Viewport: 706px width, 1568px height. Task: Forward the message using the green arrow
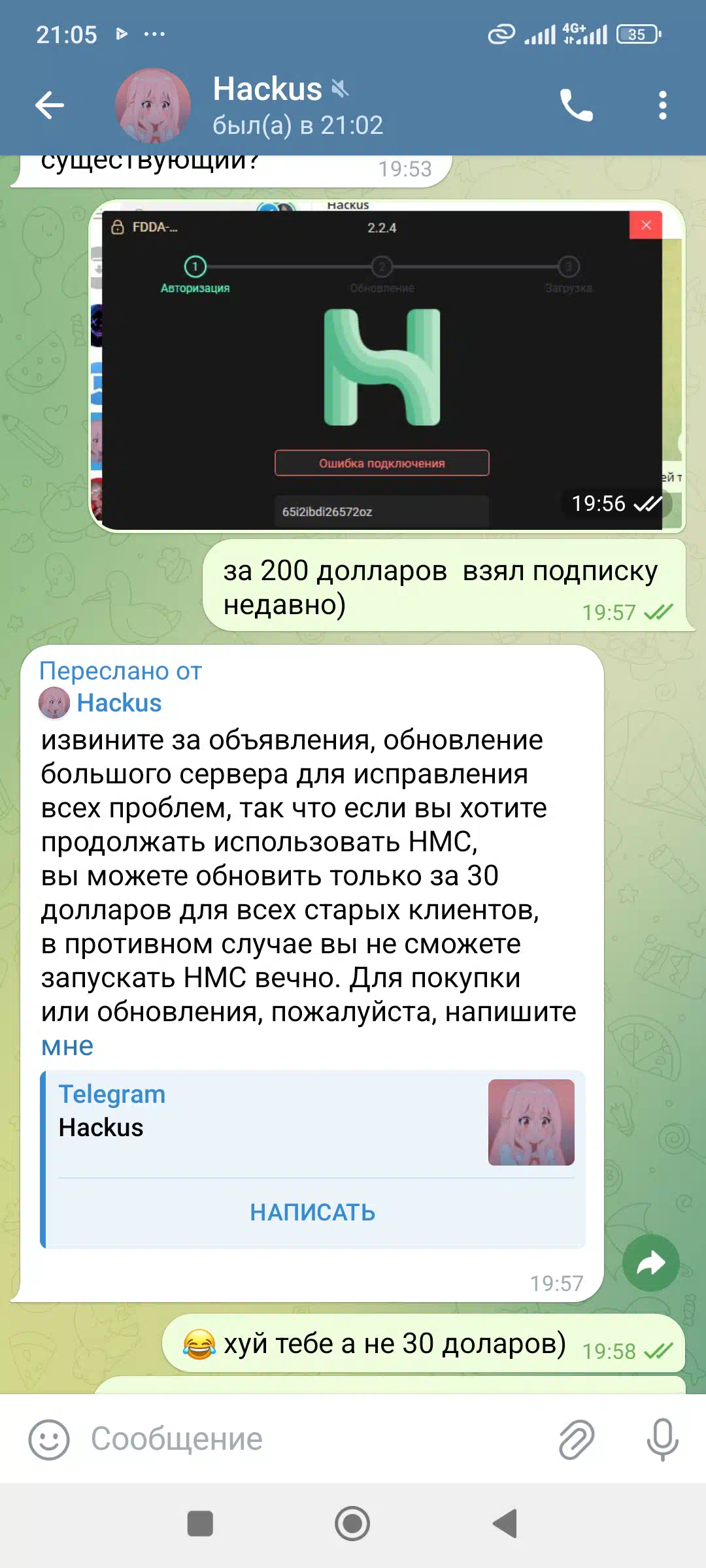point(650,1263)
